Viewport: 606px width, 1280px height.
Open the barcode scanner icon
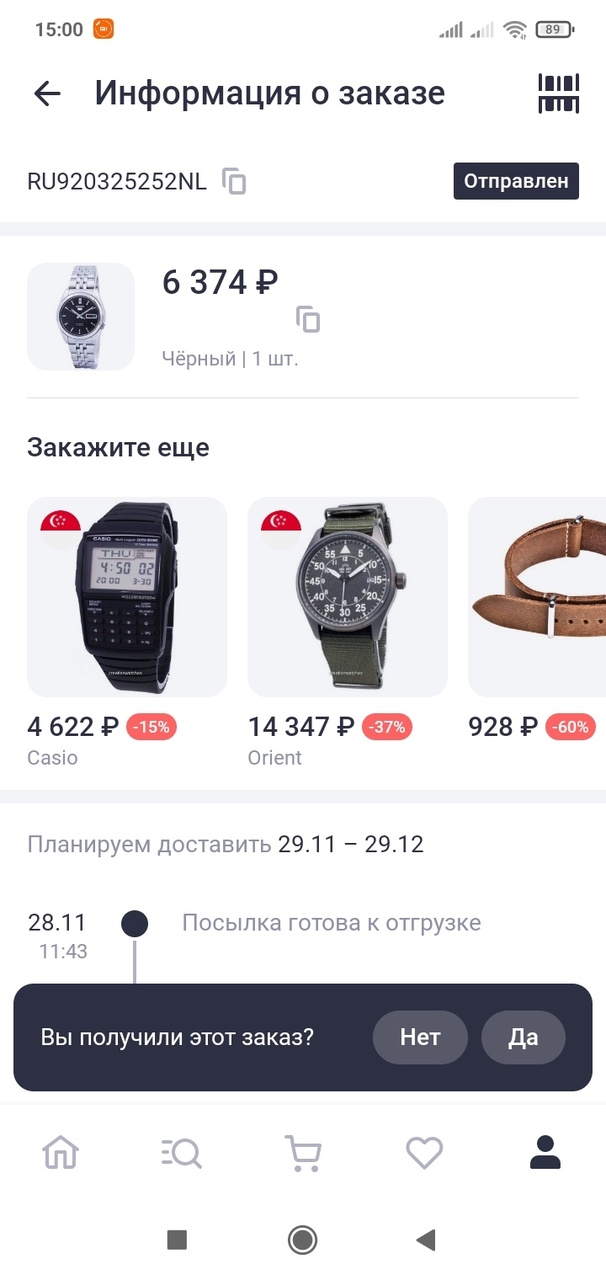pyautogui.click(x=558, y=94)
